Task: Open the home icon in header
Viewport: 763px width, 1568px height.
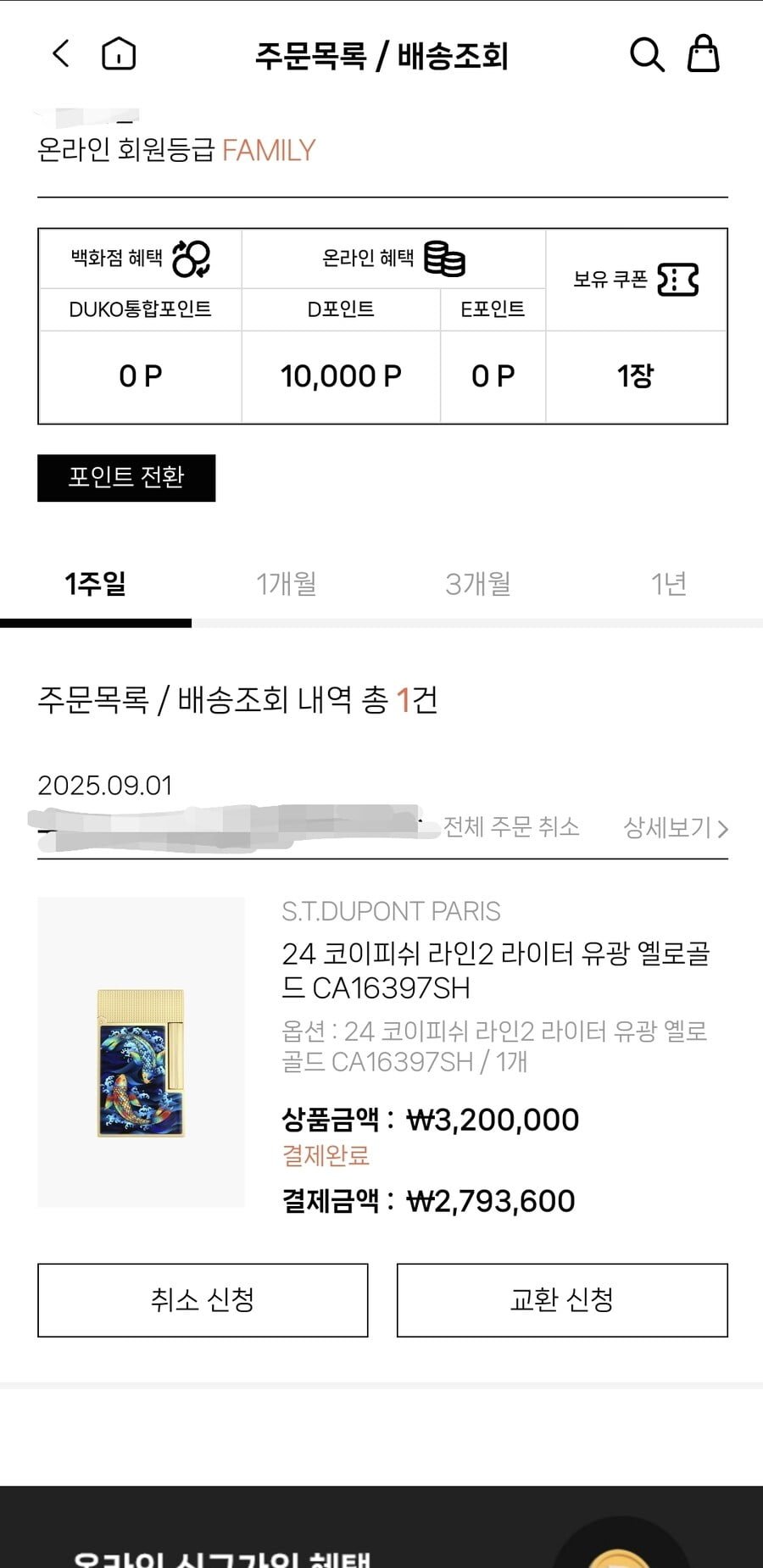Action: (x=119, y=54)
